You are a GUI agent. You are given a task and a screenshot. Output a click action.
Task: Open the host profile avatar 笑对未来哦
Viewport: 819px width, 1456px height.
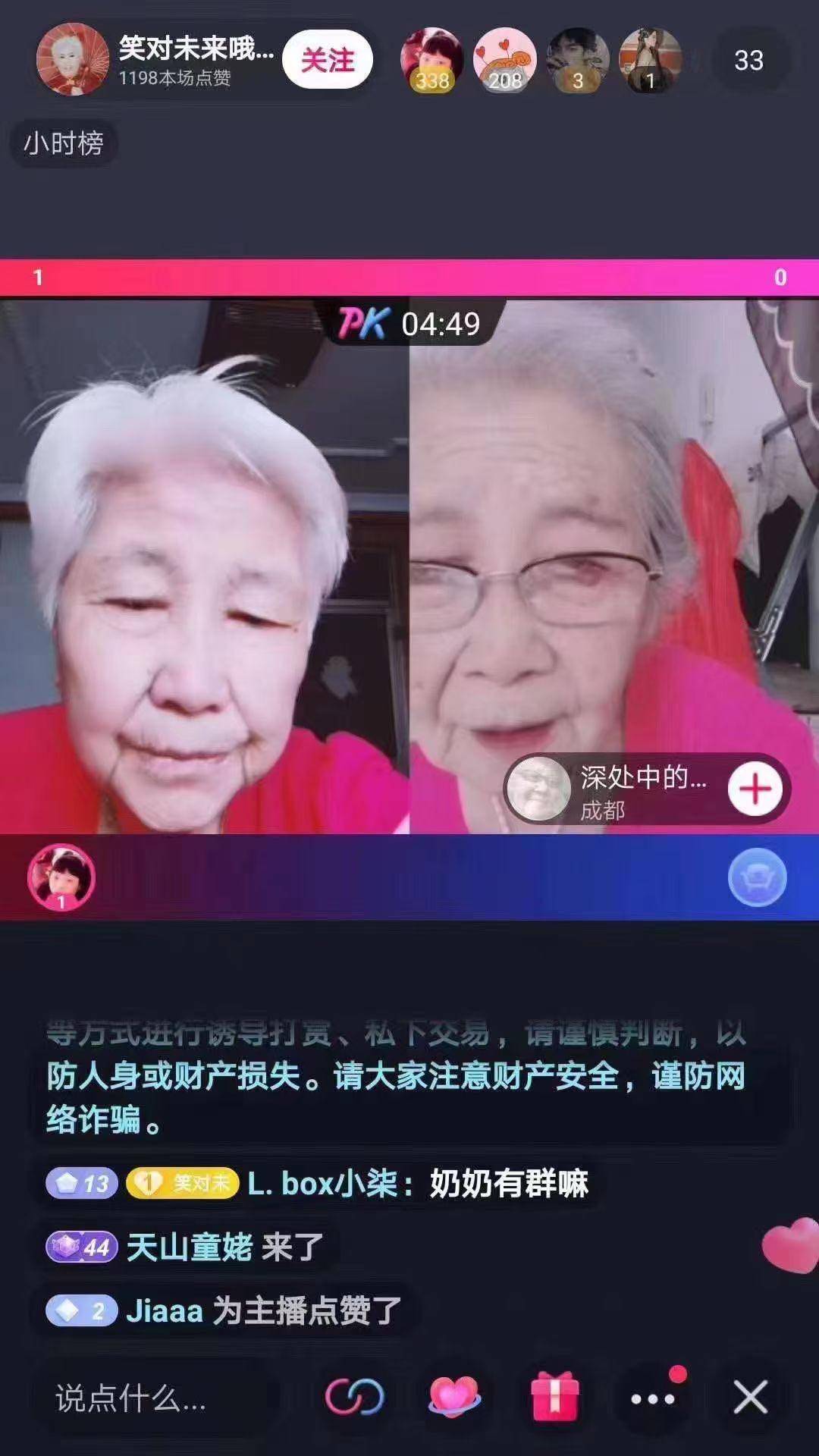pyautogui.click(x=73, y=60)
